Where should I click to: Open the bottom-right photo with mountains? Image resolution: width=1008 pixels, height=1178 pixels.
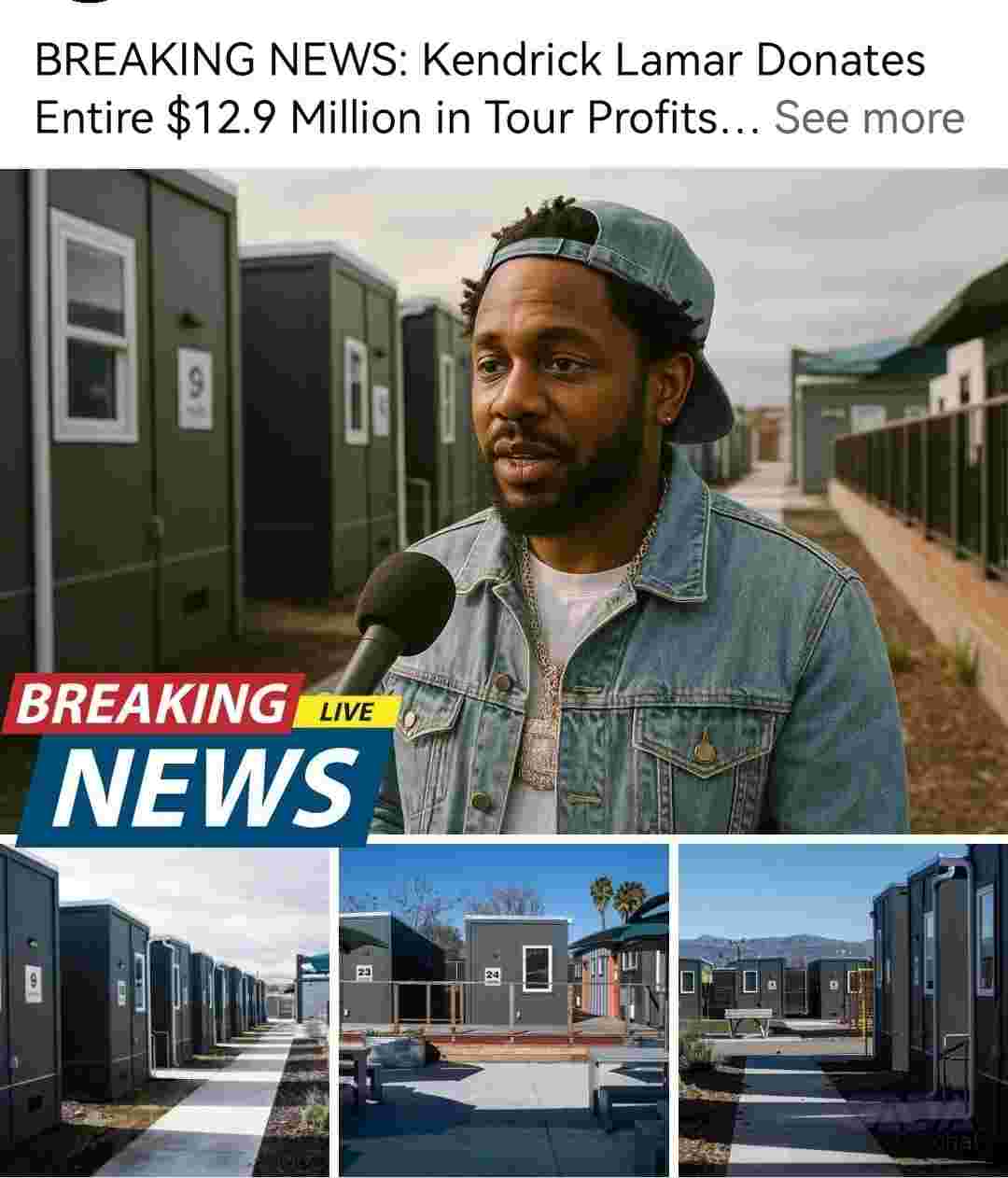pyautogui.click(x=843, y=1010)
